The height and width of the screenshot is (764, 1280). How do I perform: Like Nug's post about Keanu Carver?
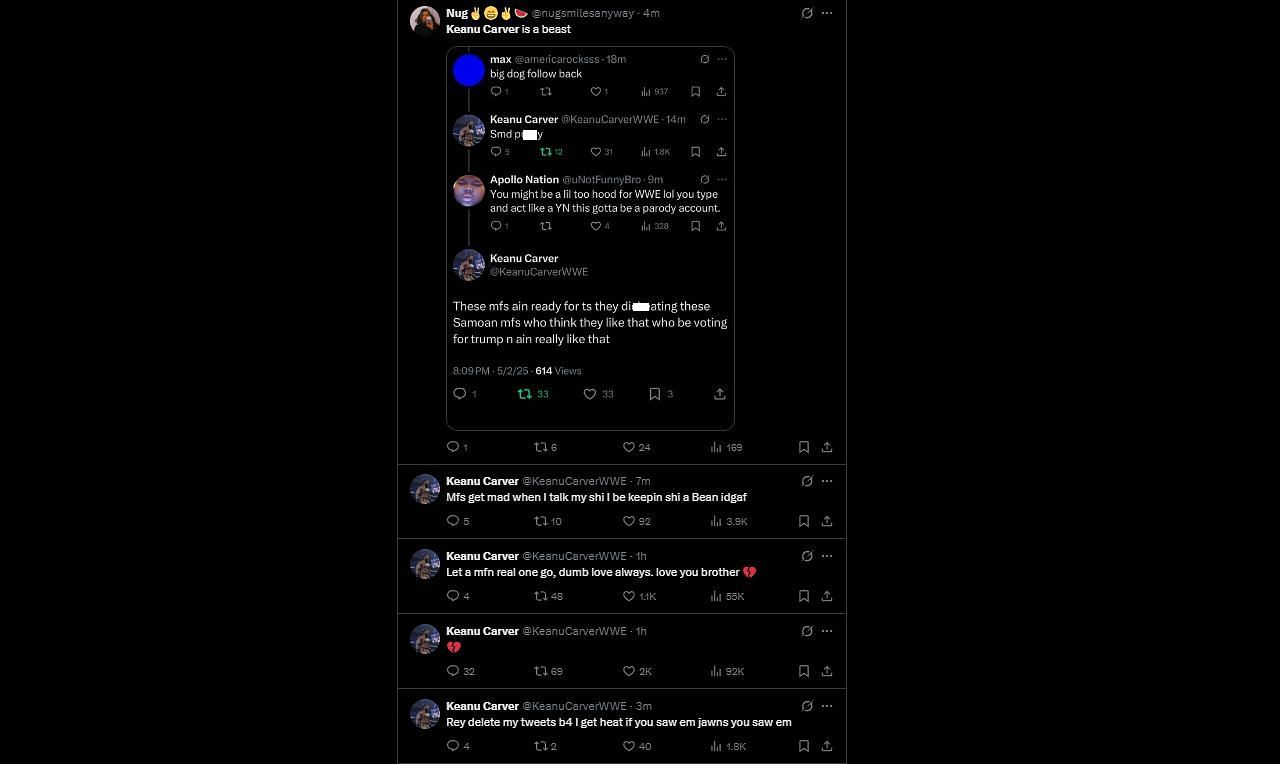(x=629, y=447)
